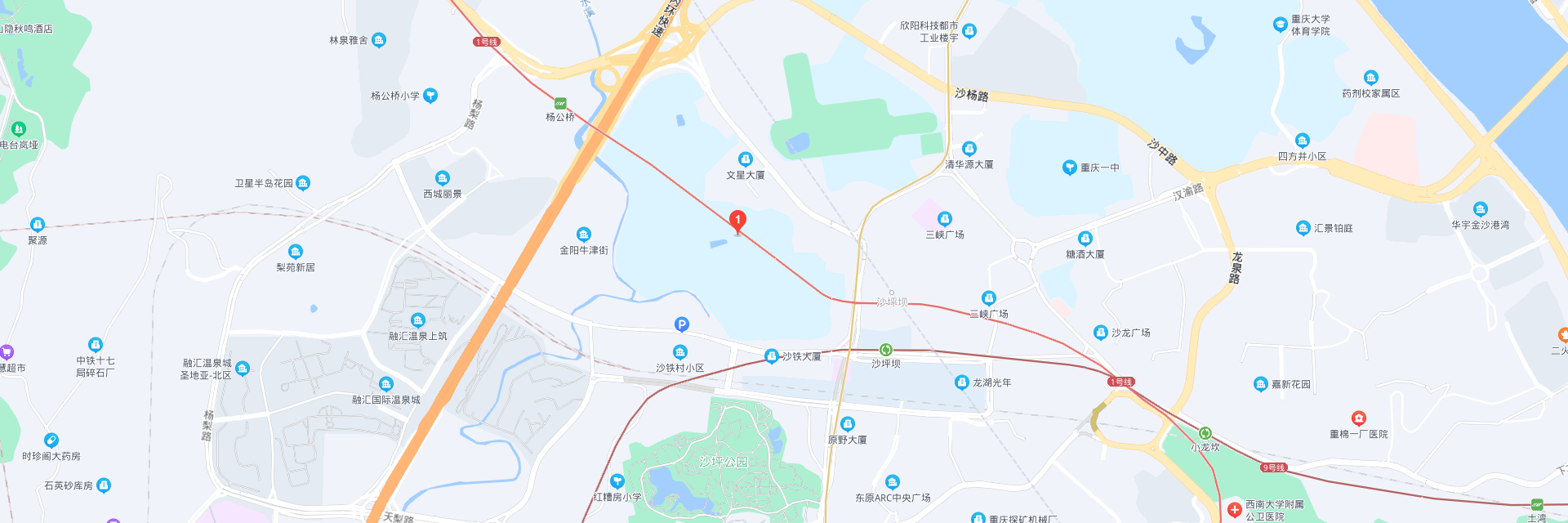
Task: Open the 西南大学附属公卫医院 marker
Action: (x=1234, y=510)
